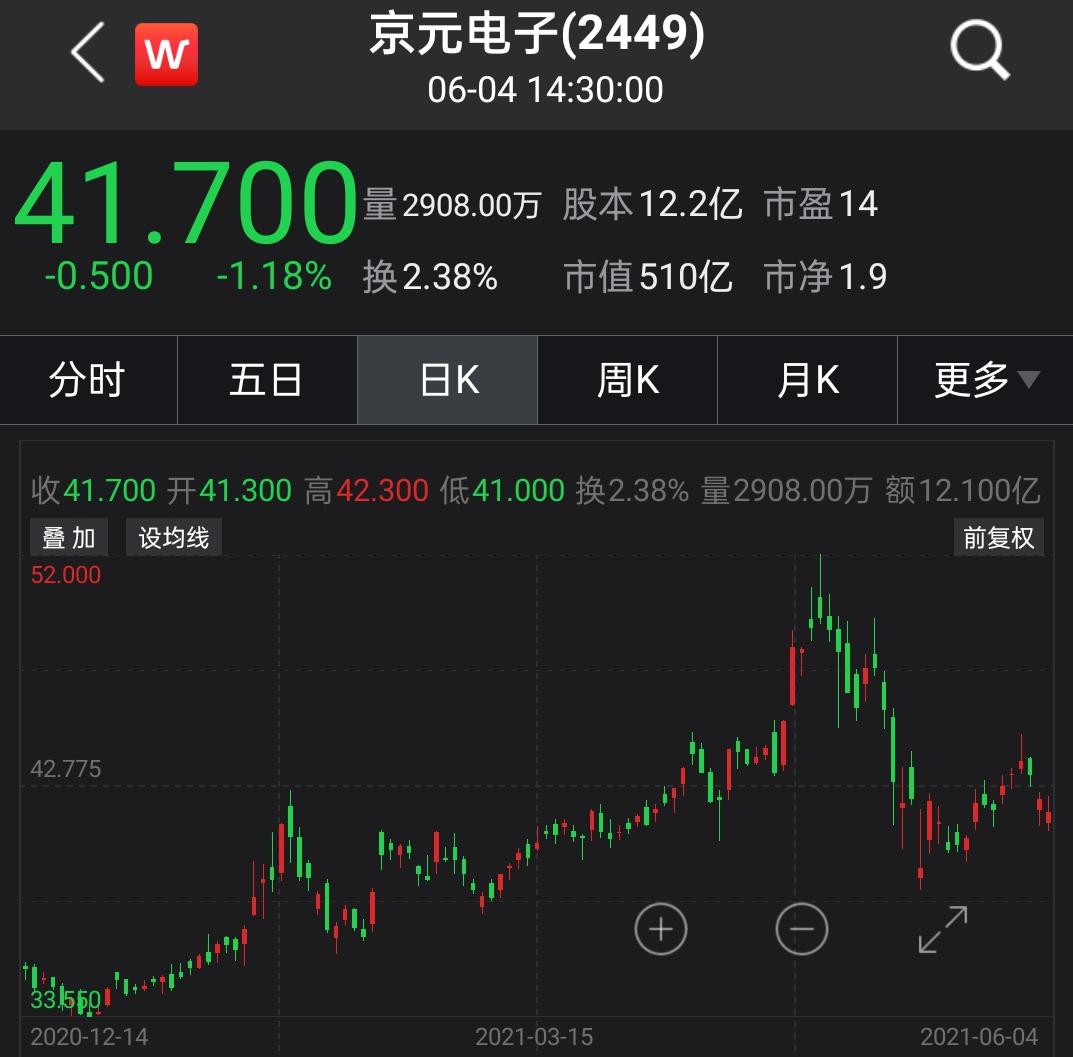
Task: Zoom in the chart with plus icon
Action: tap(661, 929)
